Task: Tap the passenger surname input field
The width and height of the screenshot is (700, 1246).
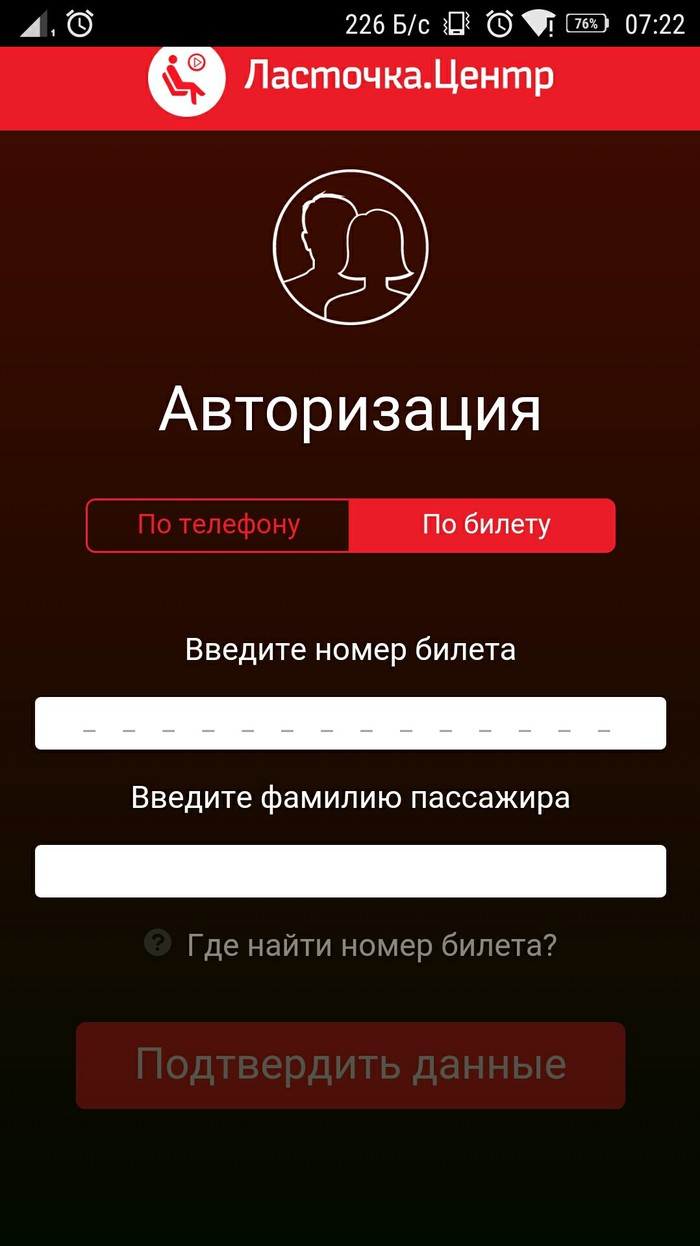Action: click(x=350, y=871)
